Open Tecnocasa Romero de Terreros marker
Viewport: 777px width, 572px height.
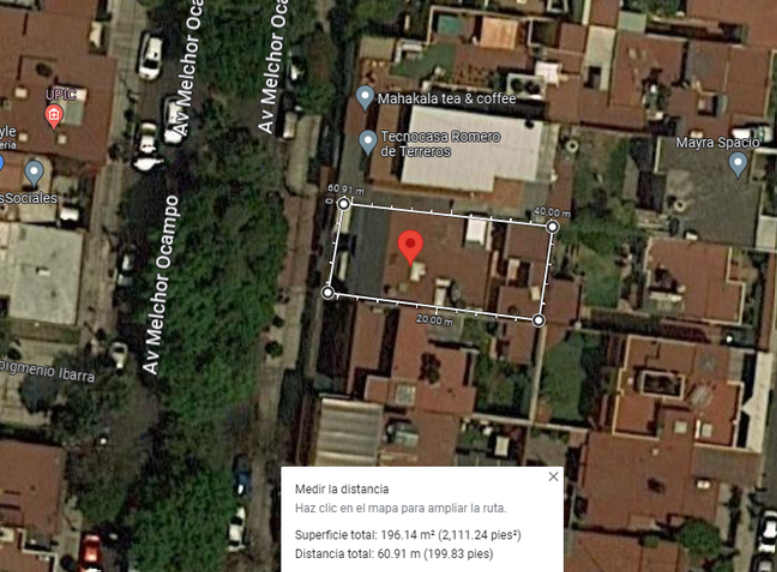point(367,143)
